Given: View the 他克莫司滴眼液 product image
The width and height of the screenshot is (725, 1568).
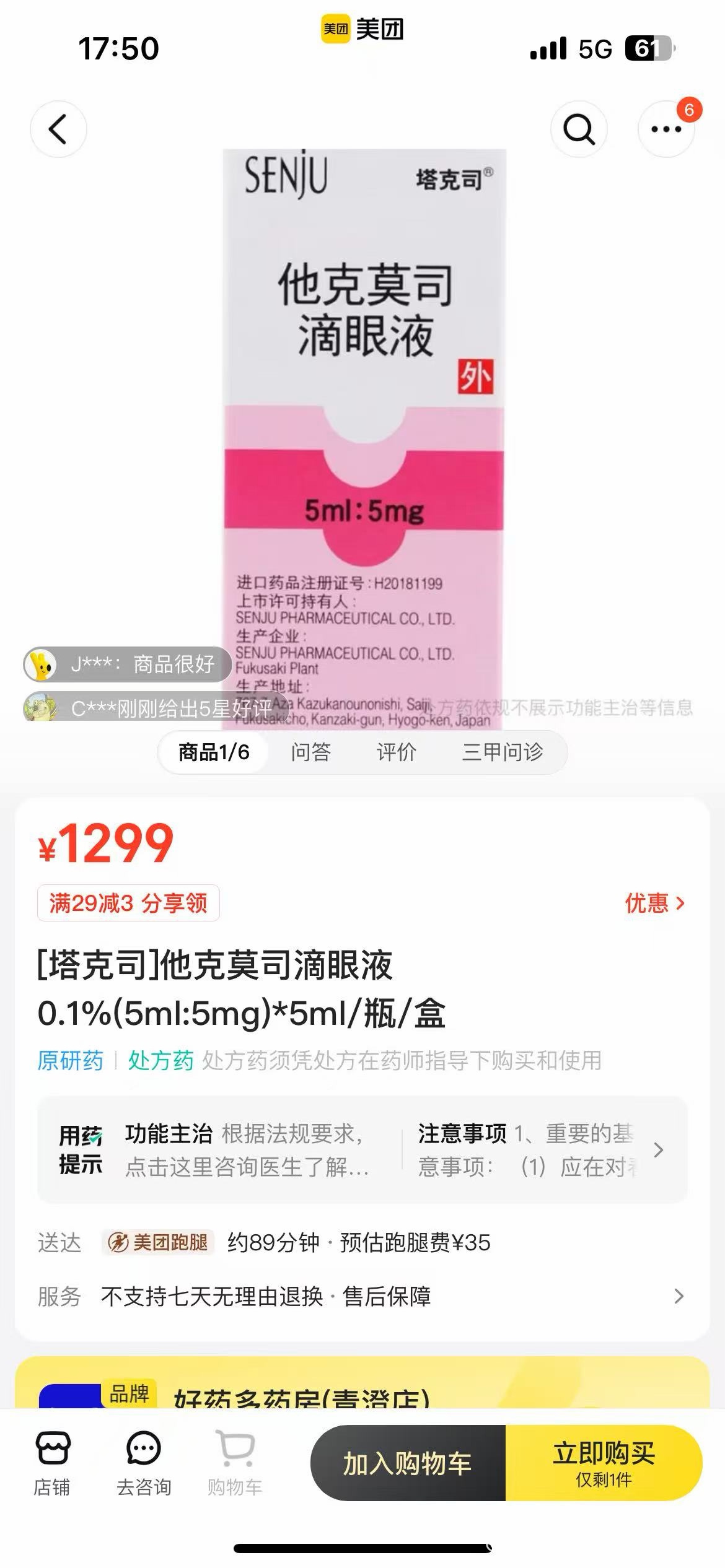Looking at the screenshot, I should click(x=364, y=433).
